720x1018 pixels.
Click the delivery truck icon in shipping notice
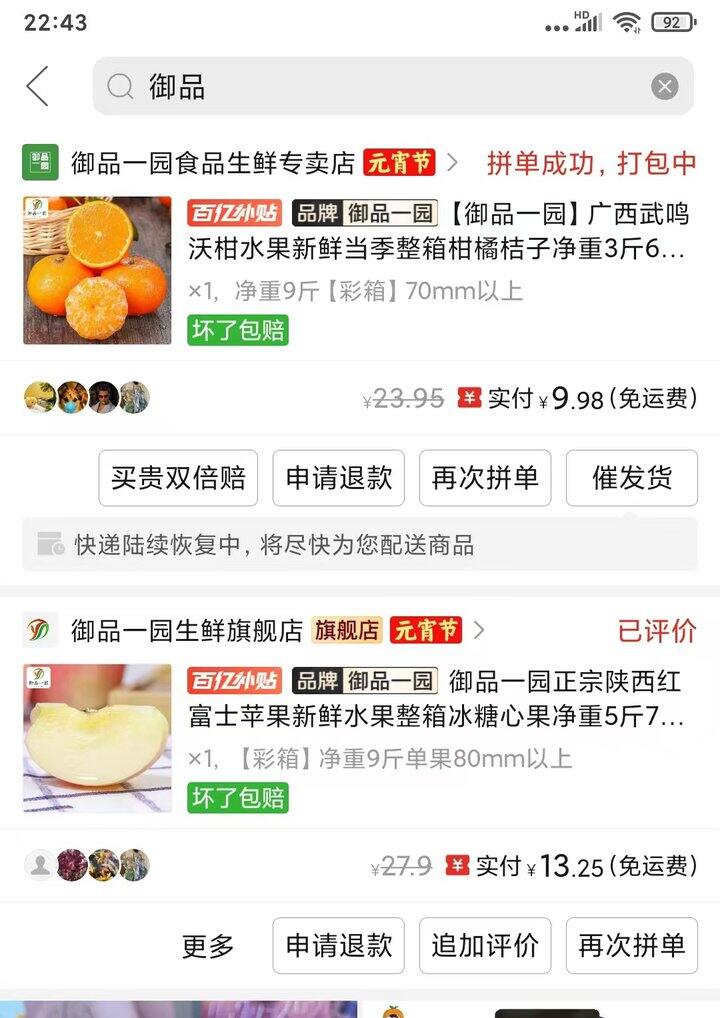click(x=53, y=544)
